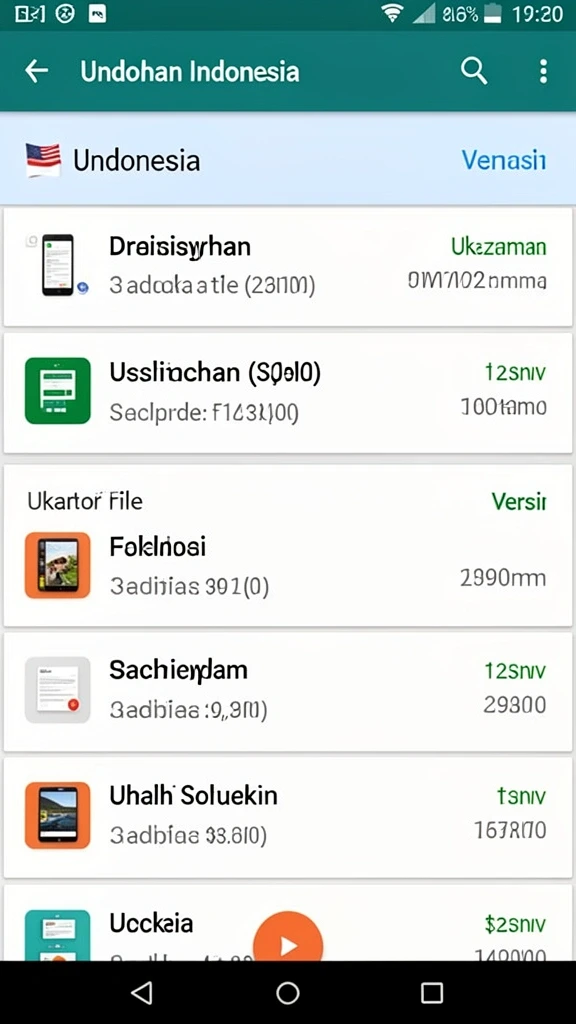Tap the orange play floating button

(x=288, y=944)
